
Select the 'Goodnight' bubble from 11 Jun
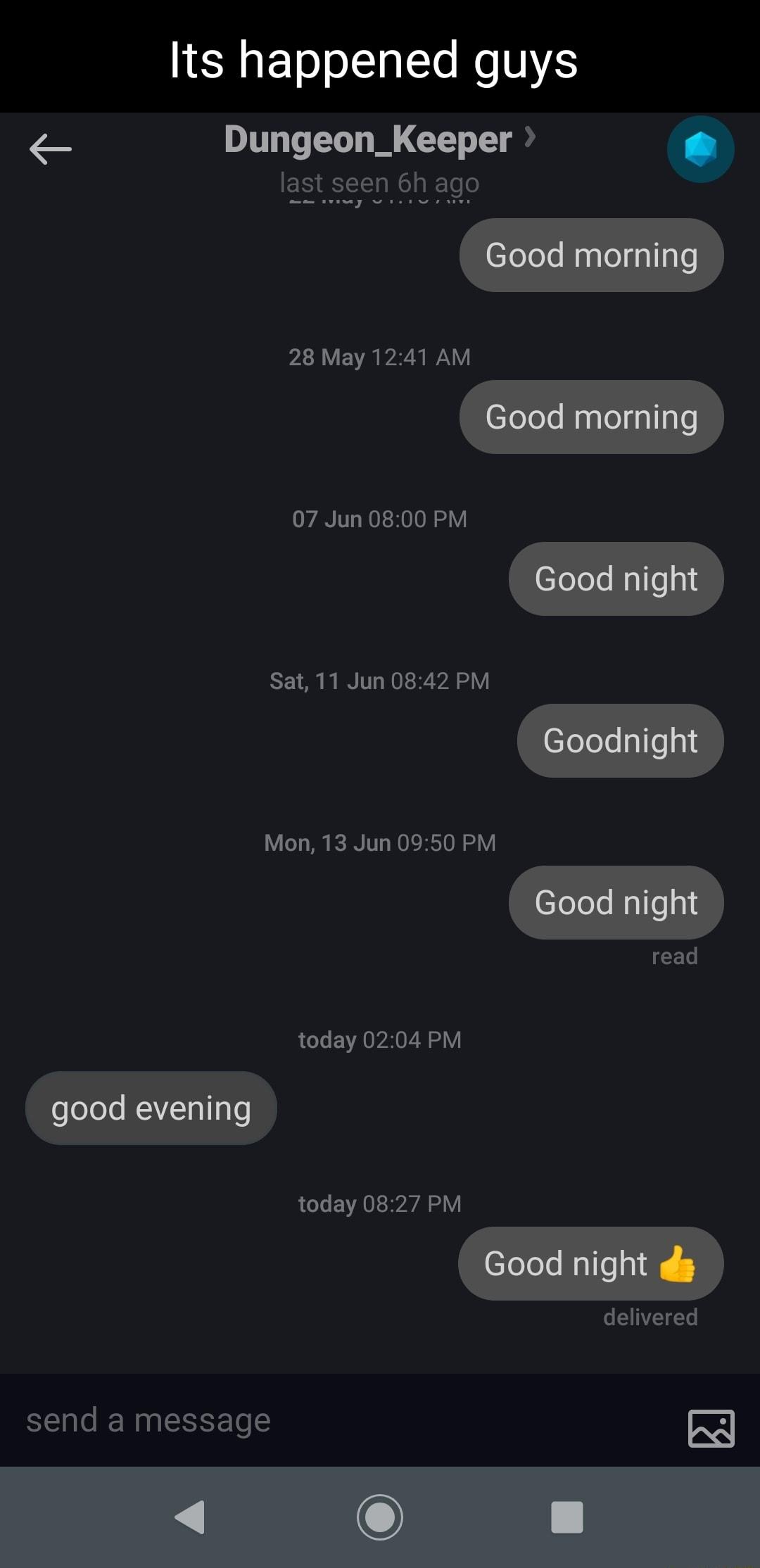click(619, 740)
